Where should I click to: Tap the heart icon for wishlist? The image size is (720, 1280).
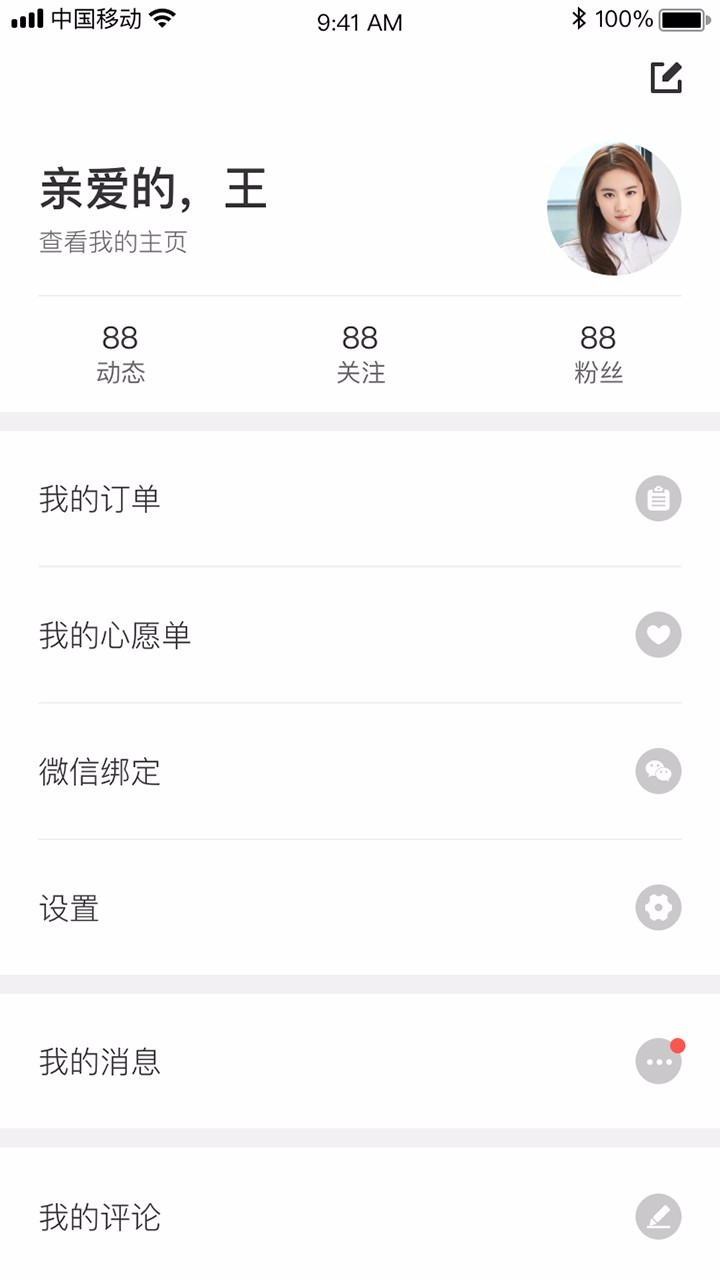coord(658,635)
